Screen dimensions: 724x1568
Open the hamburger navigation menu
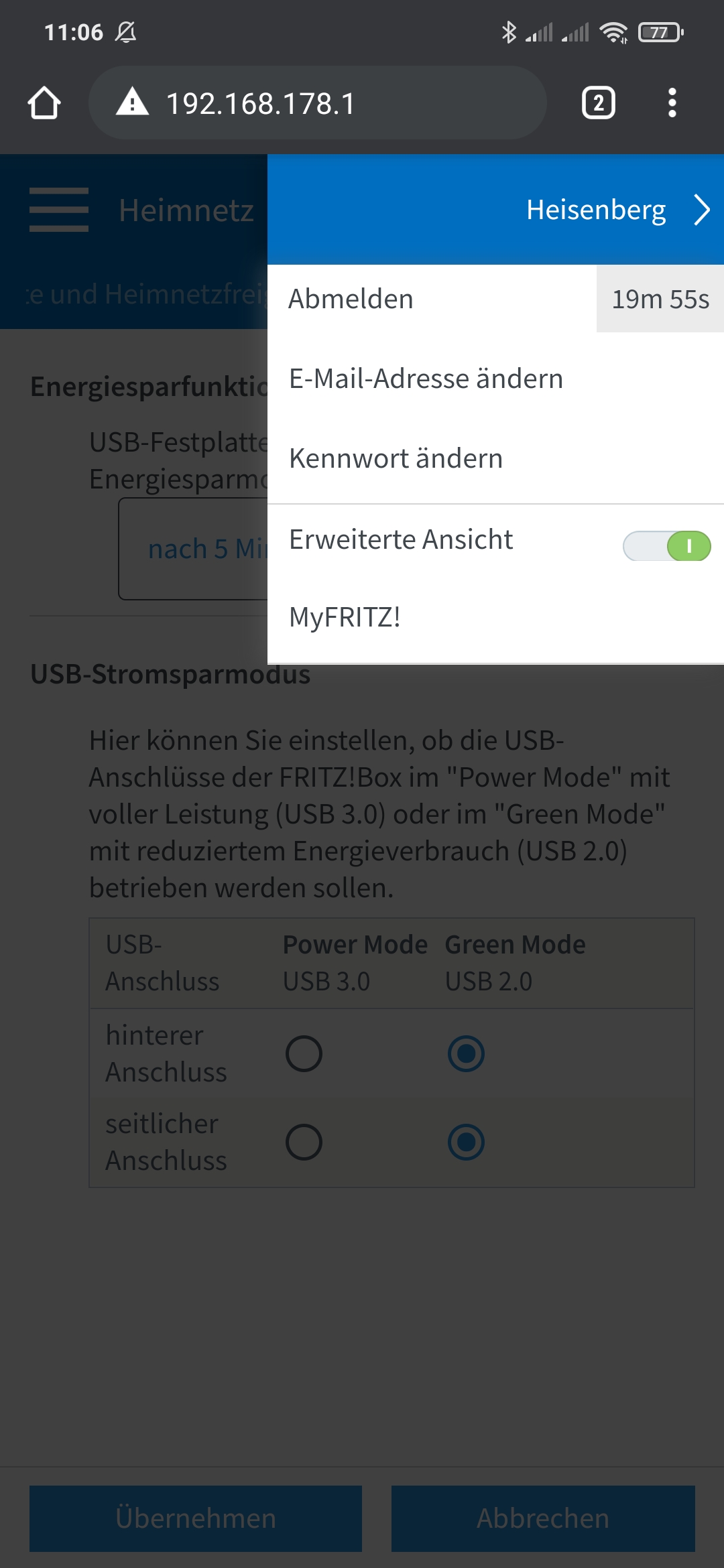[x=59, y=210]
